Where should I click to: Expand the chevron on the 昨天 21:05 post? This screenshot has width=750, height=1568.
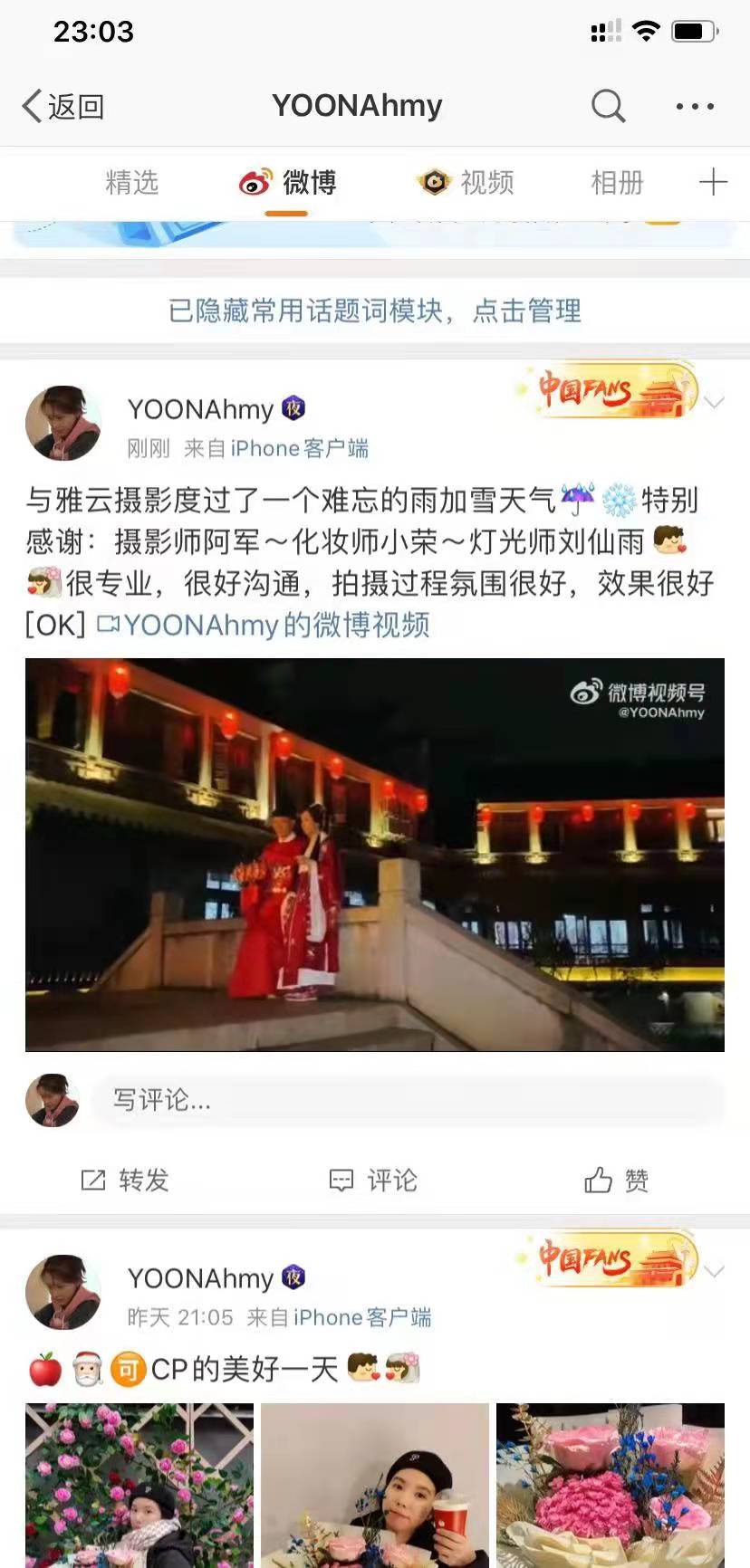point(715,1271)
